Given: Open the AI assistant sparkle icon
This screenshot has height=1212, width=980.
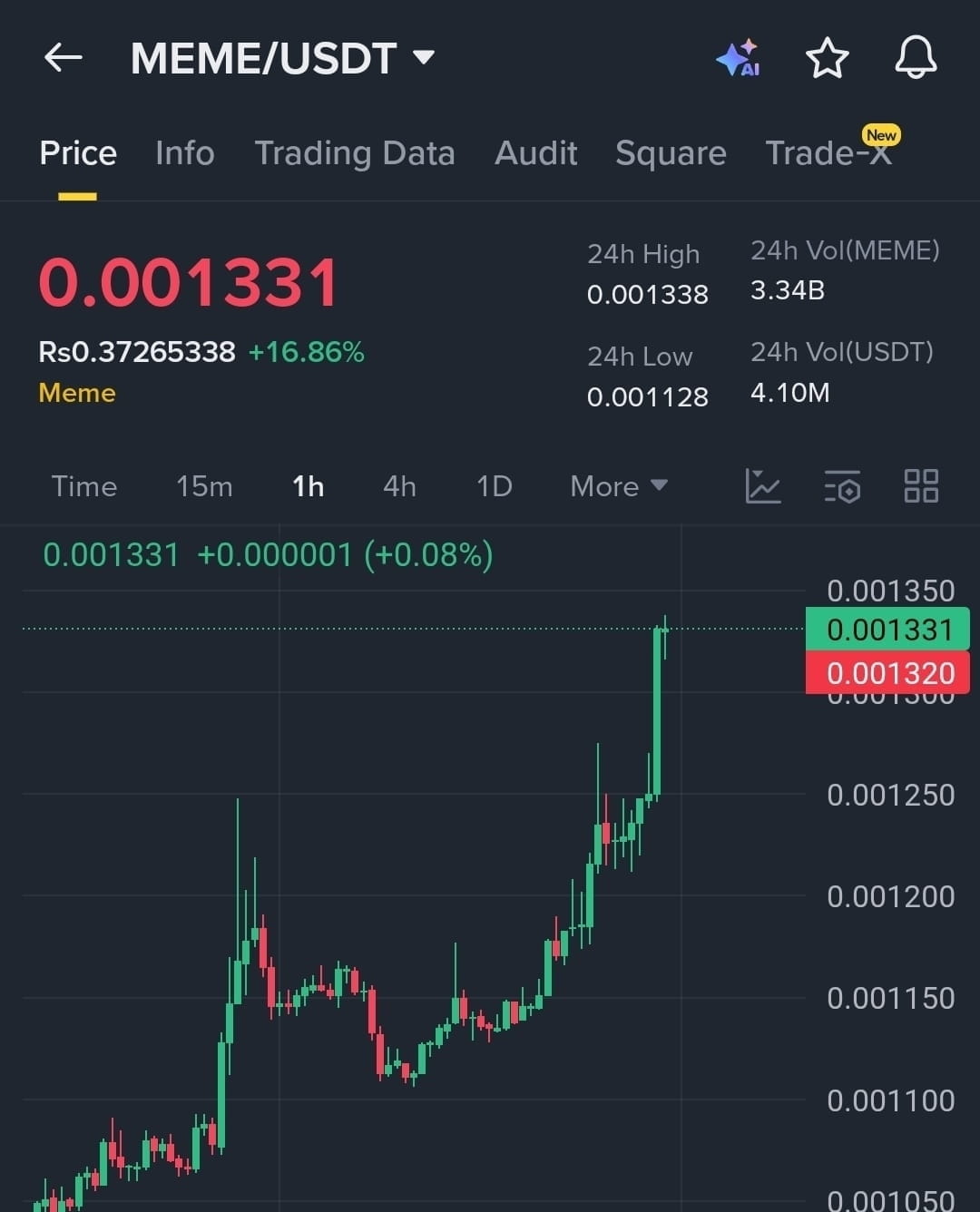Looking at the screenshot, I should (x=738, y=58).
